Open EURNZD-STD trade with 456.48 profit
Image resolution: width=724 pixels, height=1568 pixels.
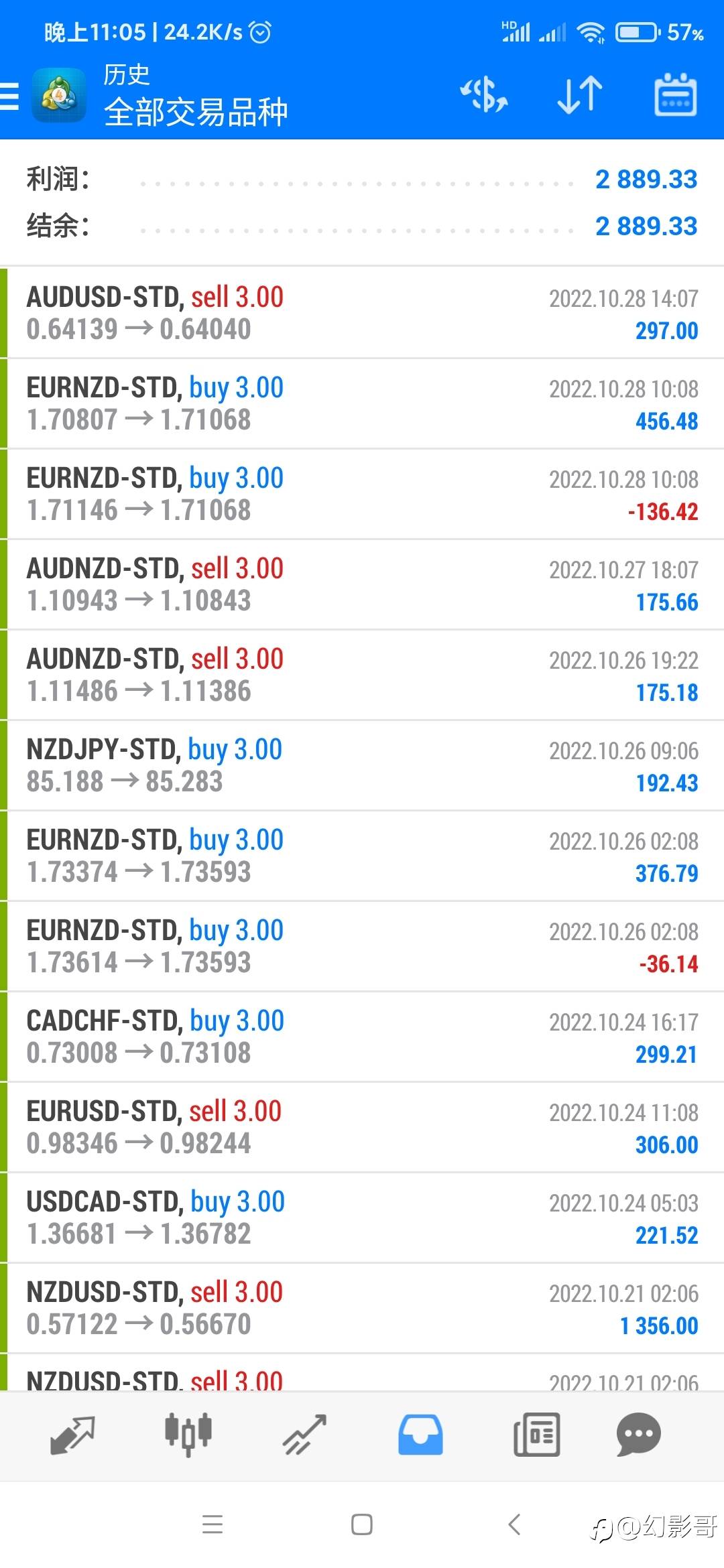point(362,403)
